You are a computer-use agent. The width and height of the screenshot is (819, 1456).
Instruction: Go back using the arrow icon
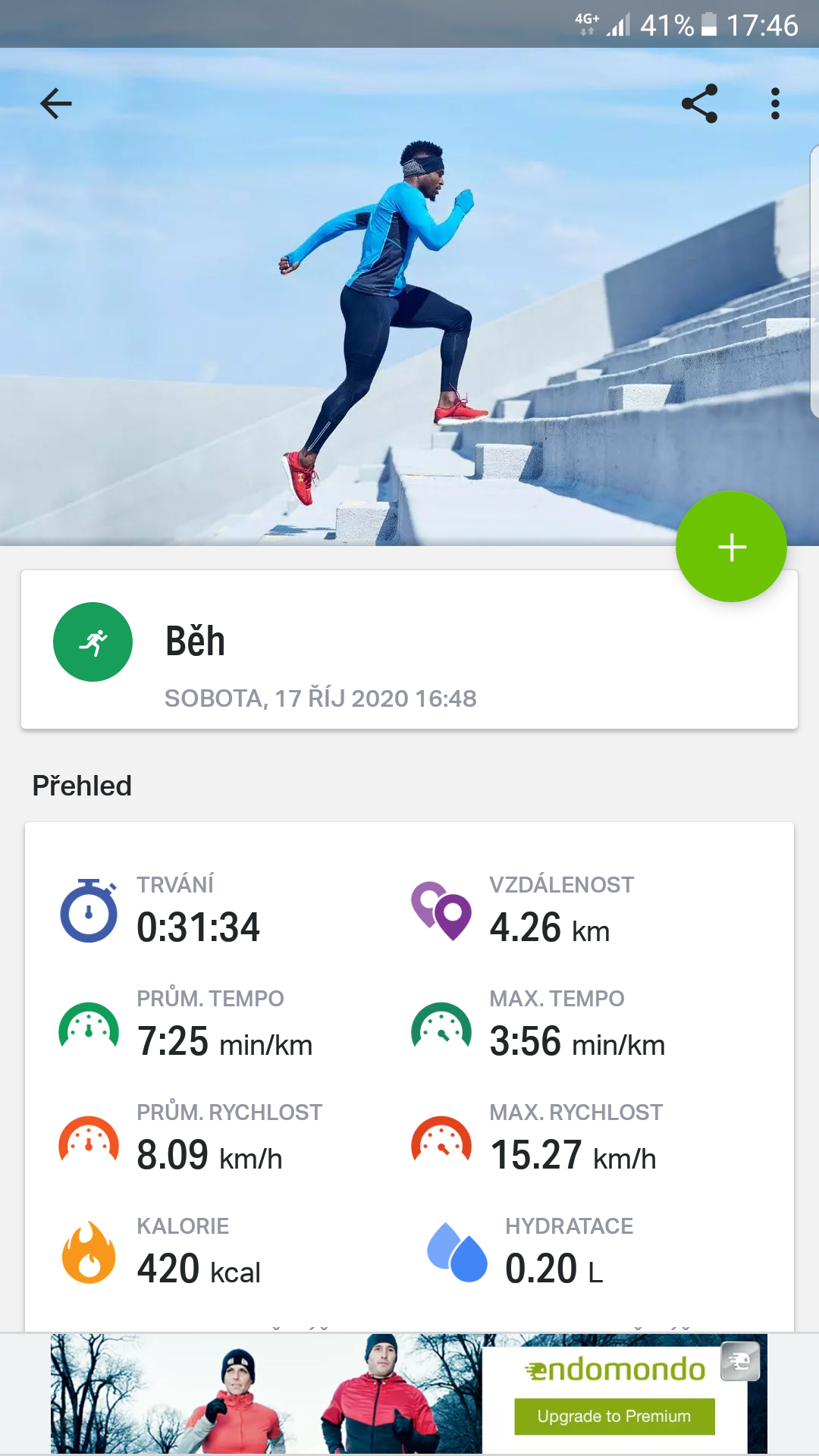(56, 104)
